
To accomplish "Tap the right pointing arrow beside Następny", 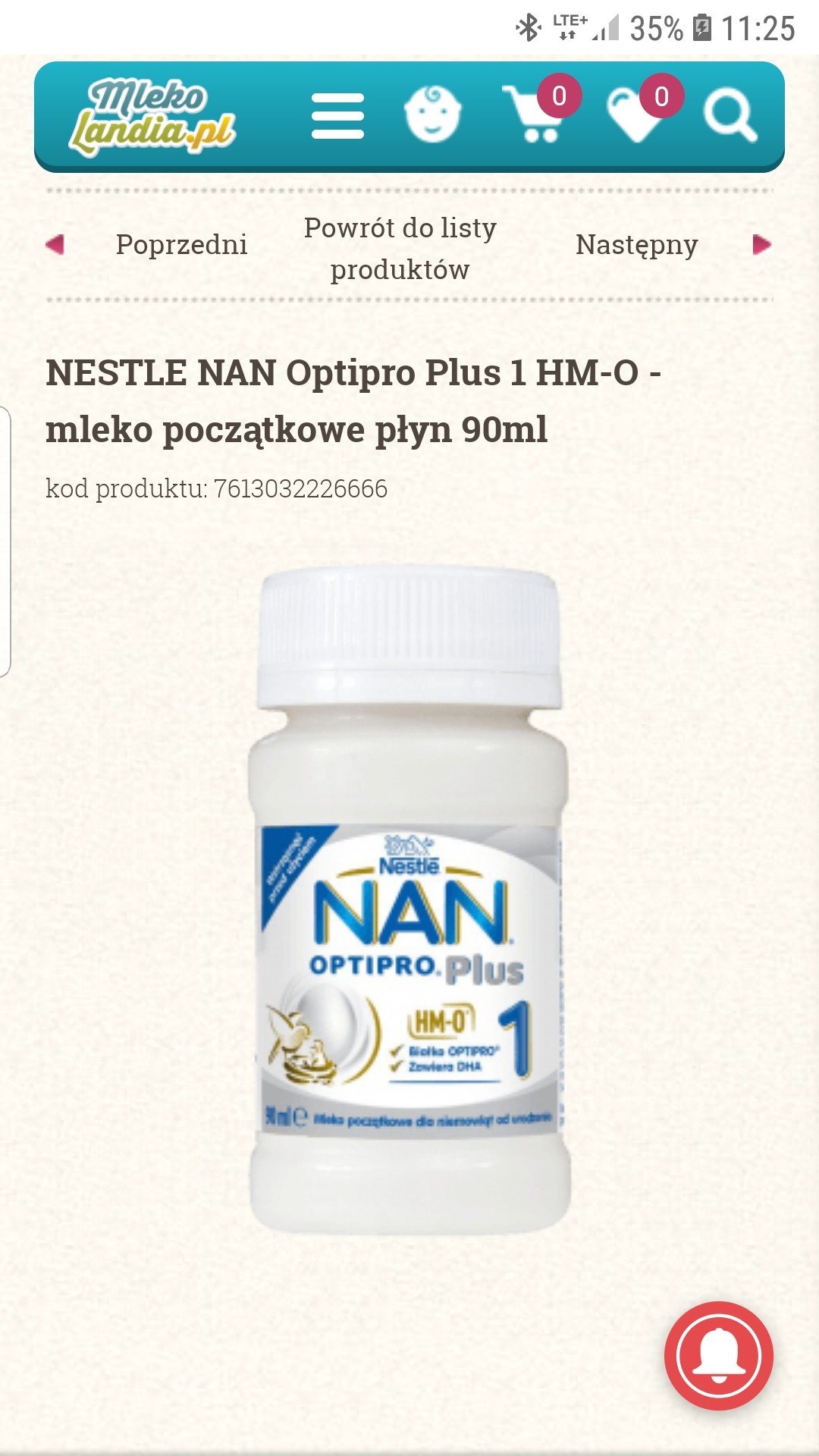I will pos(761,244).
